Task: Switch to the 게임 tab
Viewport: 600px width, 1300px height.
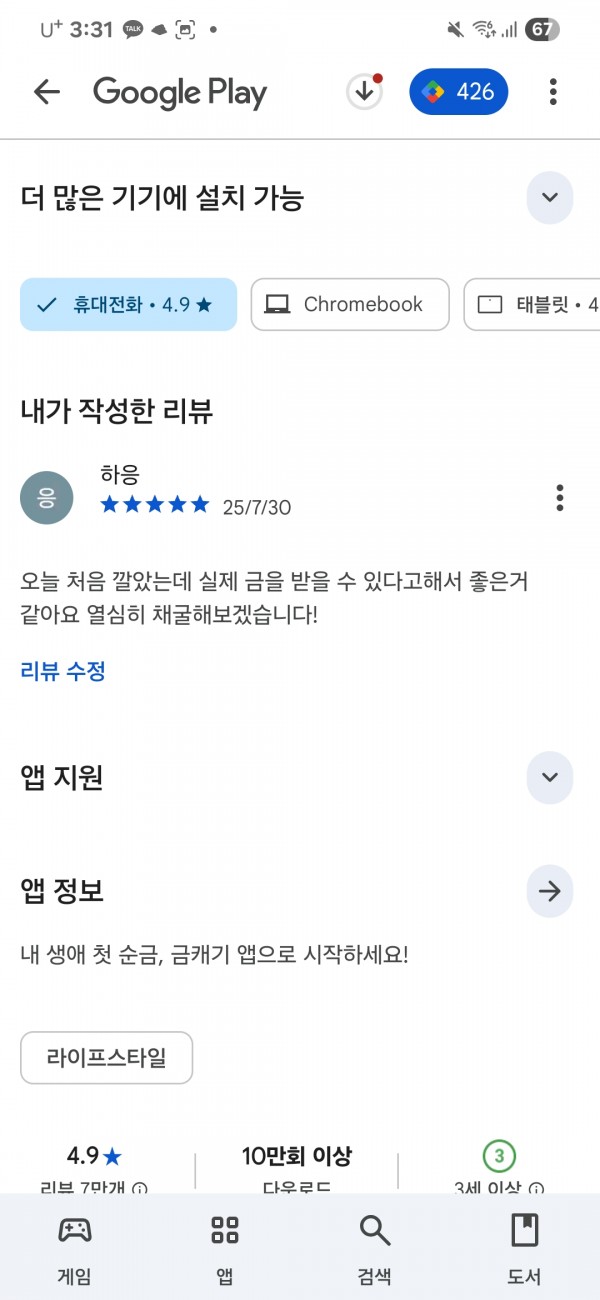Action: [75, 1247]
